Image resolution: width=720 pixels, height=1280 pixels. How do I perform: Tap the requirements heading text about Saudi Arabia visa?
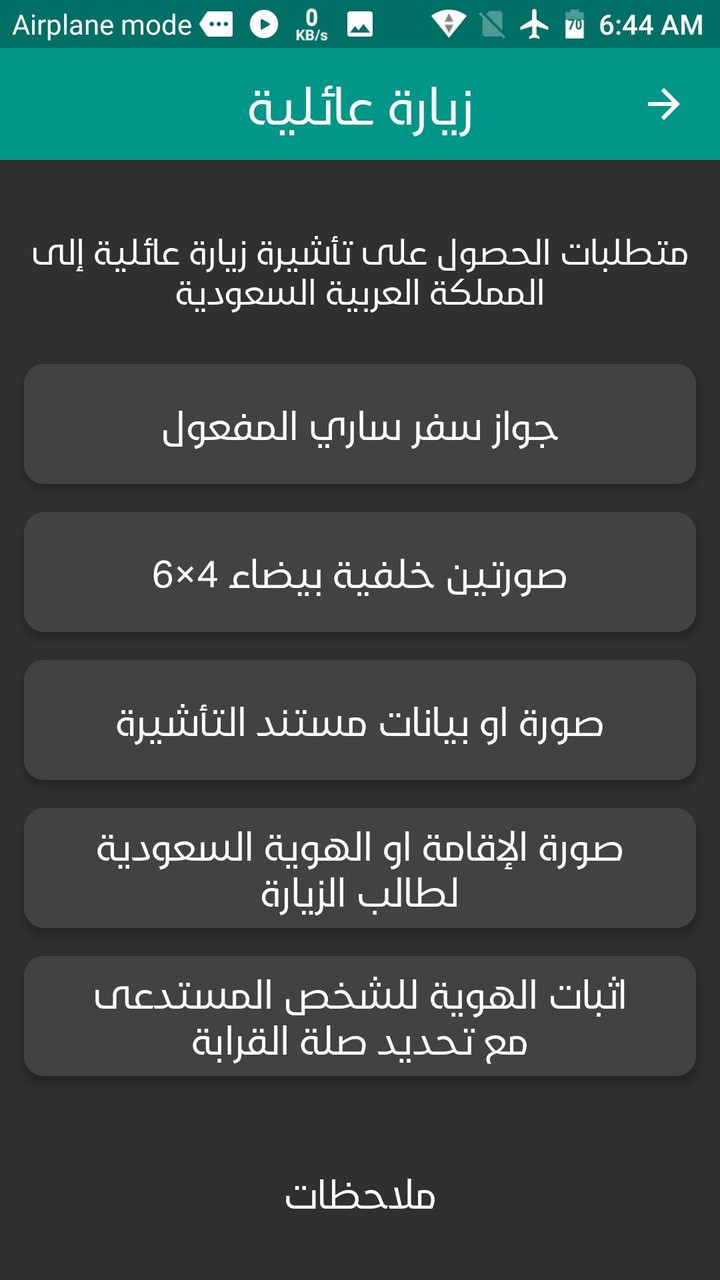pos(360,272)
